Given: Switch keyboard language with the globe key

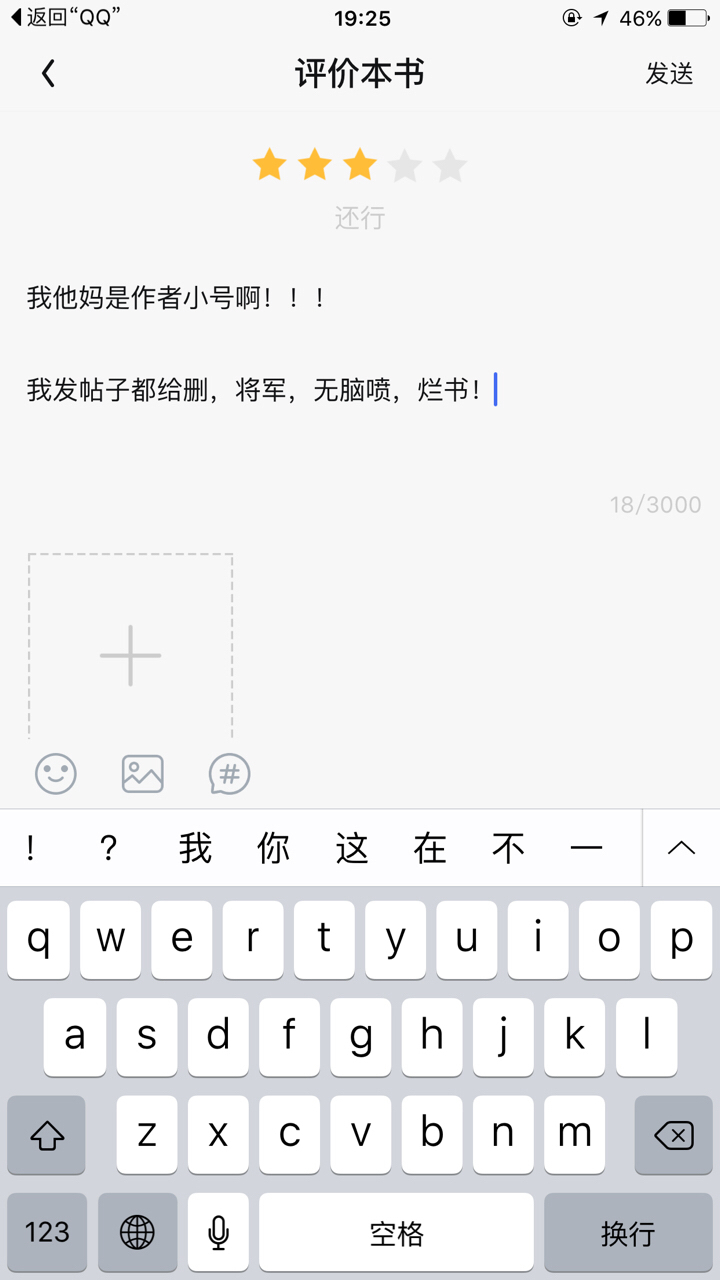Looking at the screenshot, I should 138,1232.
